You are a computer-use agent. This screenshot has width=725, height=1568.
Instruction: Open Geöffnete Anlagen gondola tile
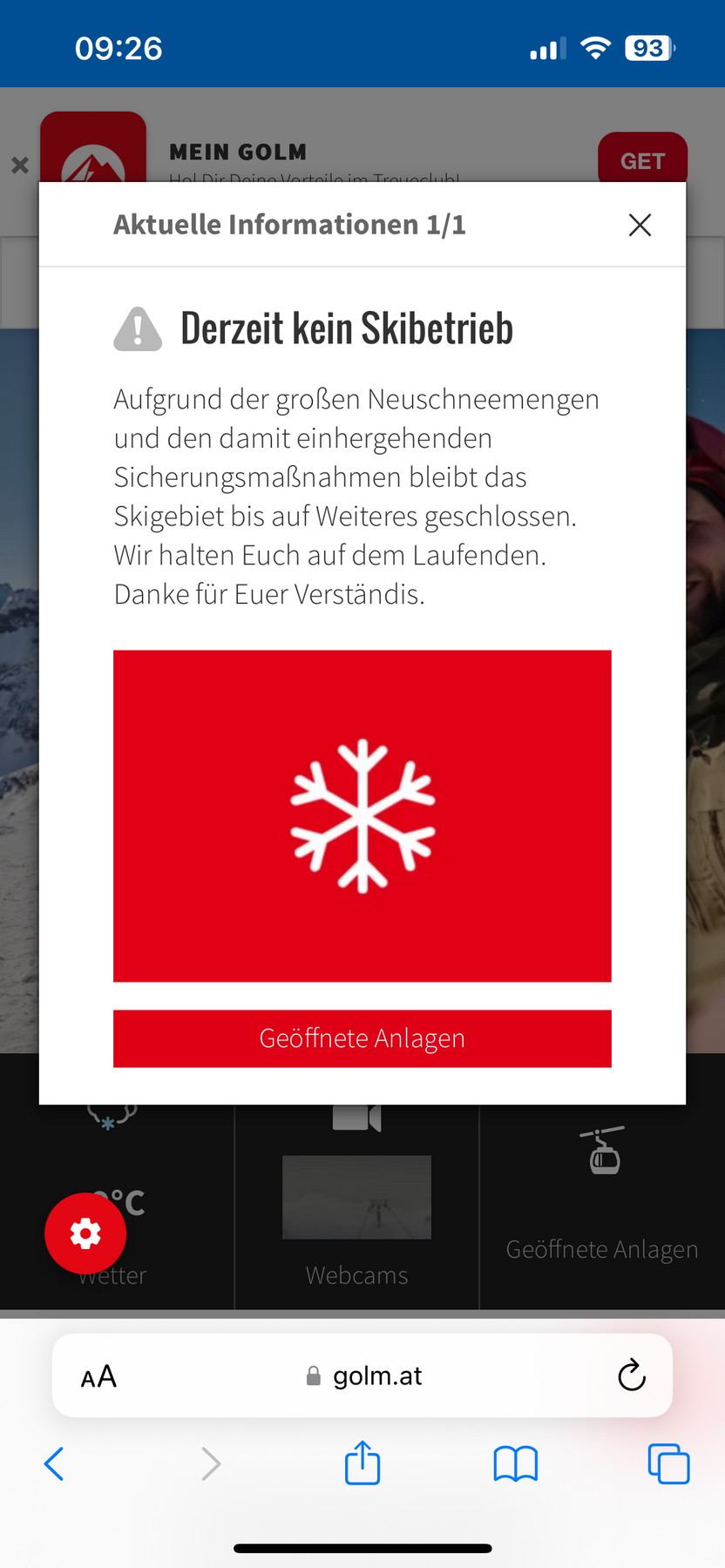coord(602,1202)
